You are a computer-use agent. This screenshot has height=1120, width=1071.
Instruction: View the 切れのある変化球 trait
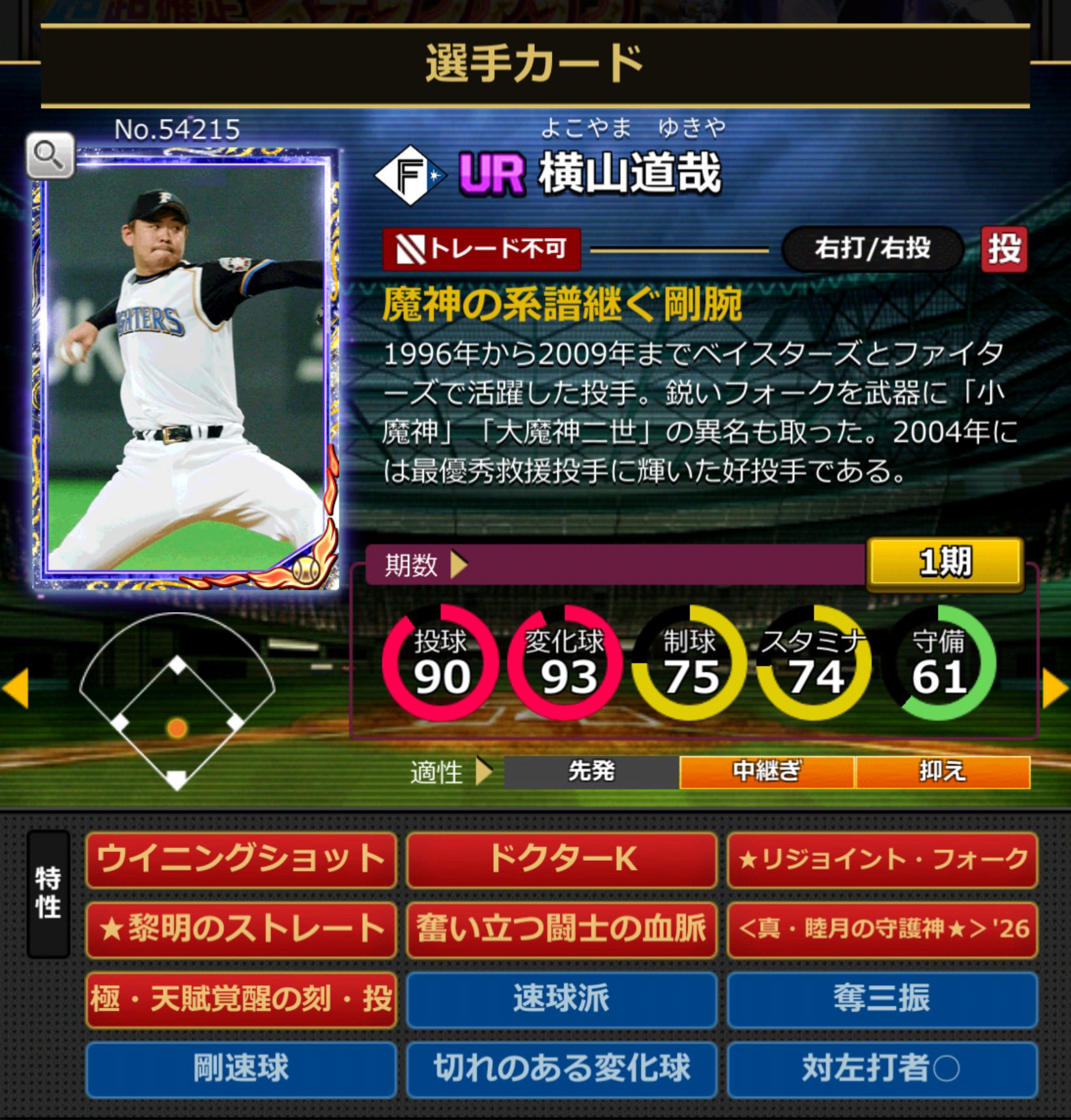562,1069
